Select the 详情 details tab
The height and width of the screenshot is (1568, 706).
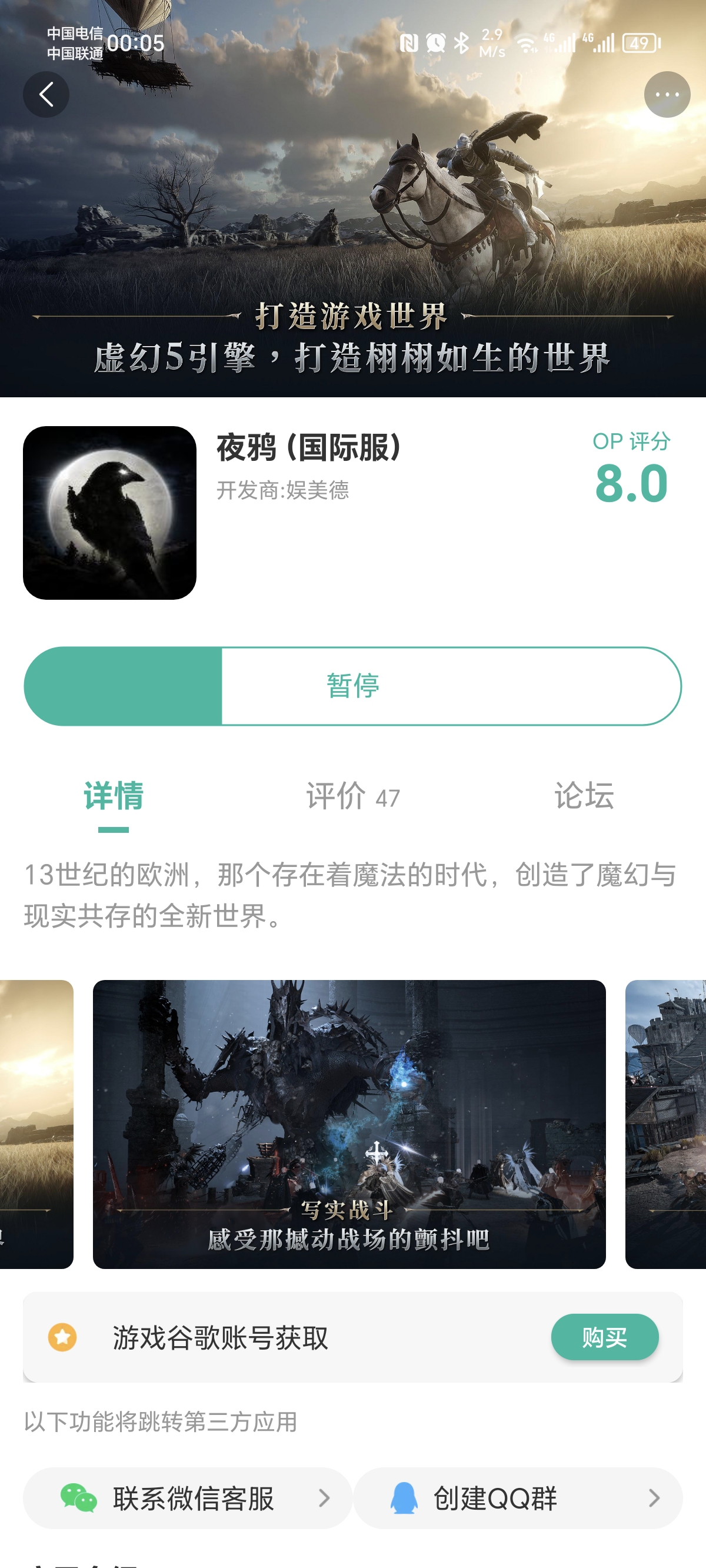[x=114, y=796]
